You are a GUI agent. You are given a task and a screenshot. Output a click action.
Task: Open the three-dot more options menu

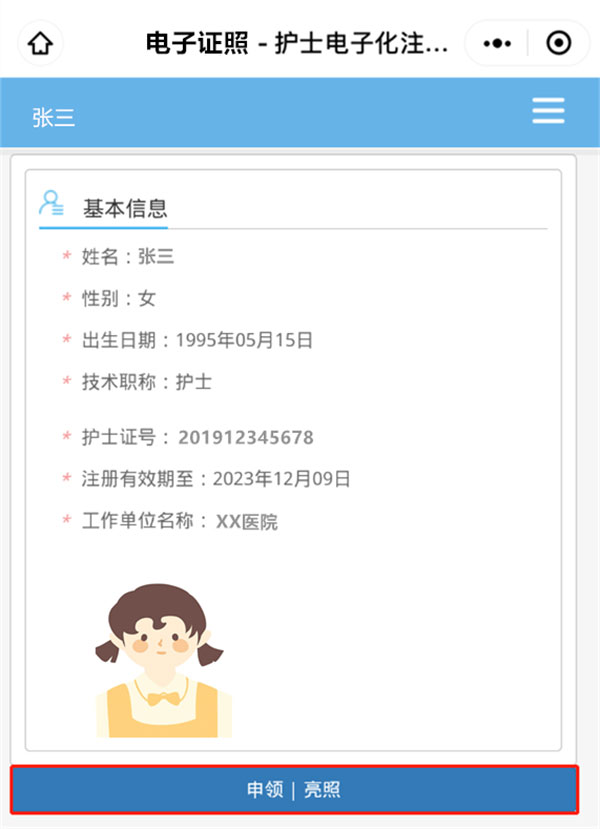click(x=496, y=44)
